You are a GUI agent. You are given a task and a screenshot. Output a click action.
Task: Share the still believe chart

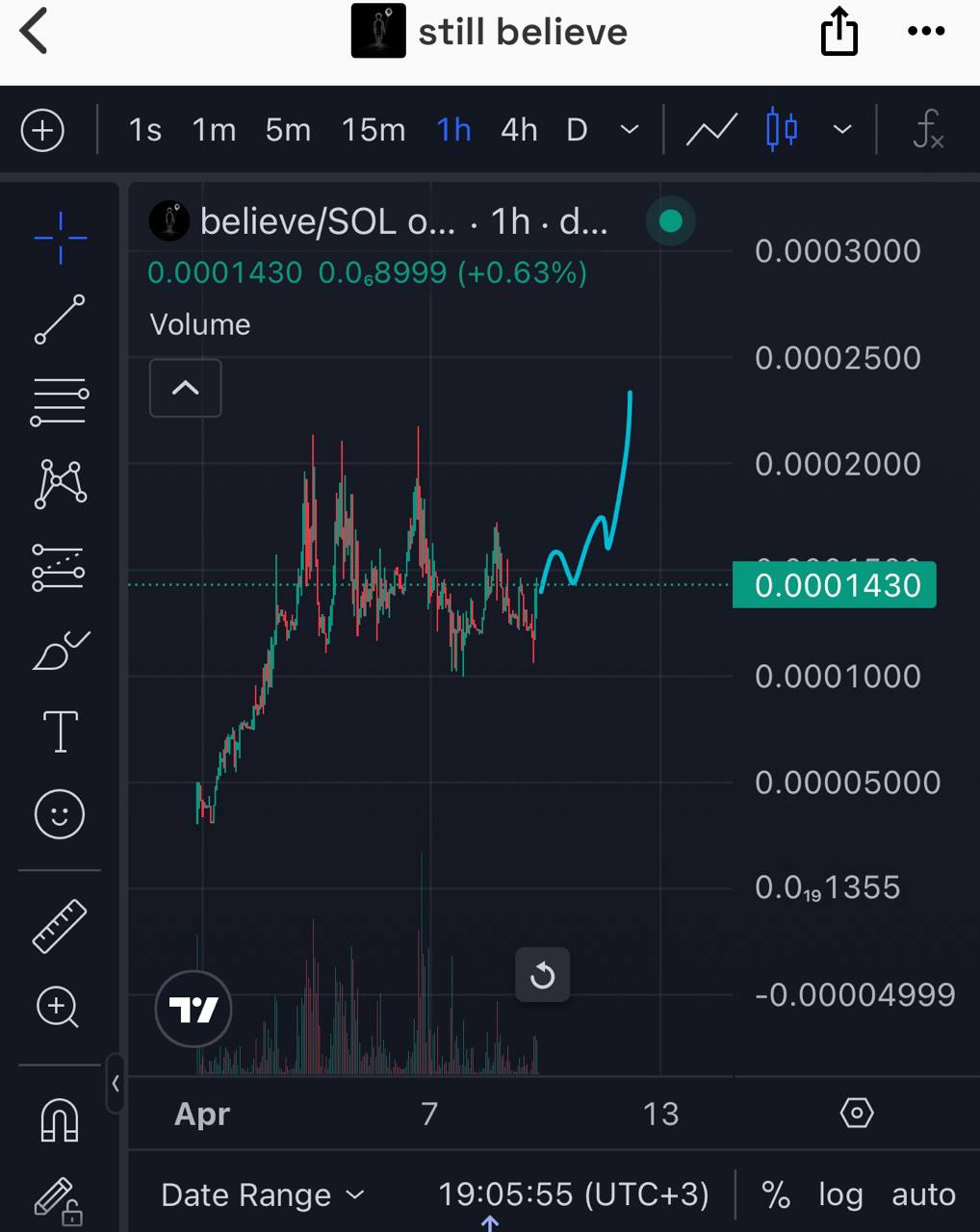pyautogui.click(x=838, y=32)
